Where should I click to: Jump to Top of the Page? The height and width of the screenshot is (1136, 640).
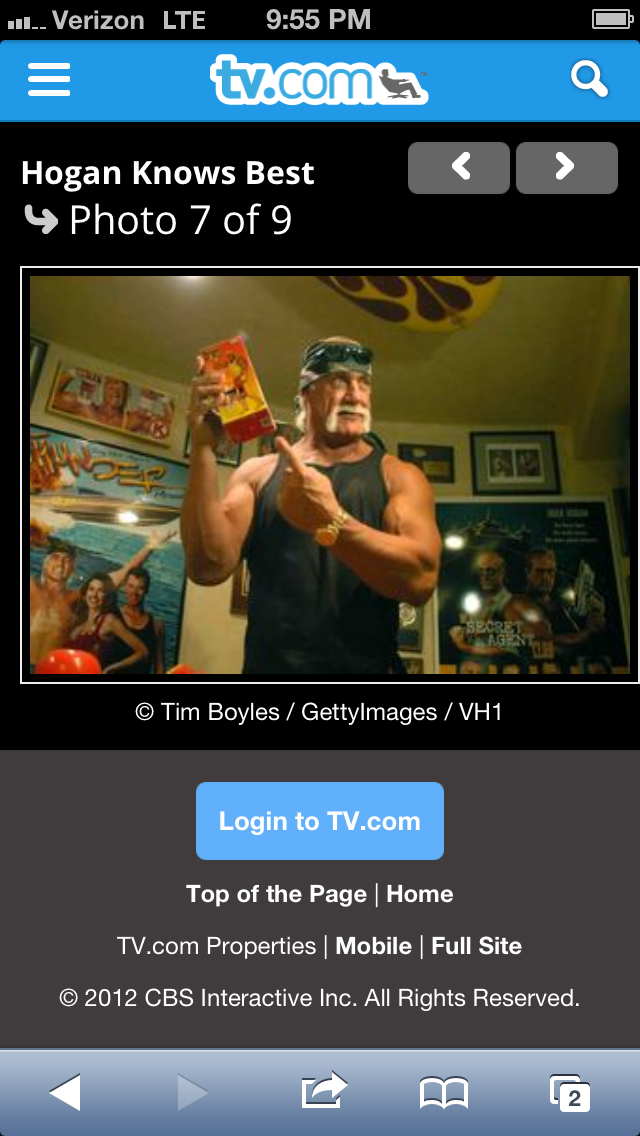[276, 894]
